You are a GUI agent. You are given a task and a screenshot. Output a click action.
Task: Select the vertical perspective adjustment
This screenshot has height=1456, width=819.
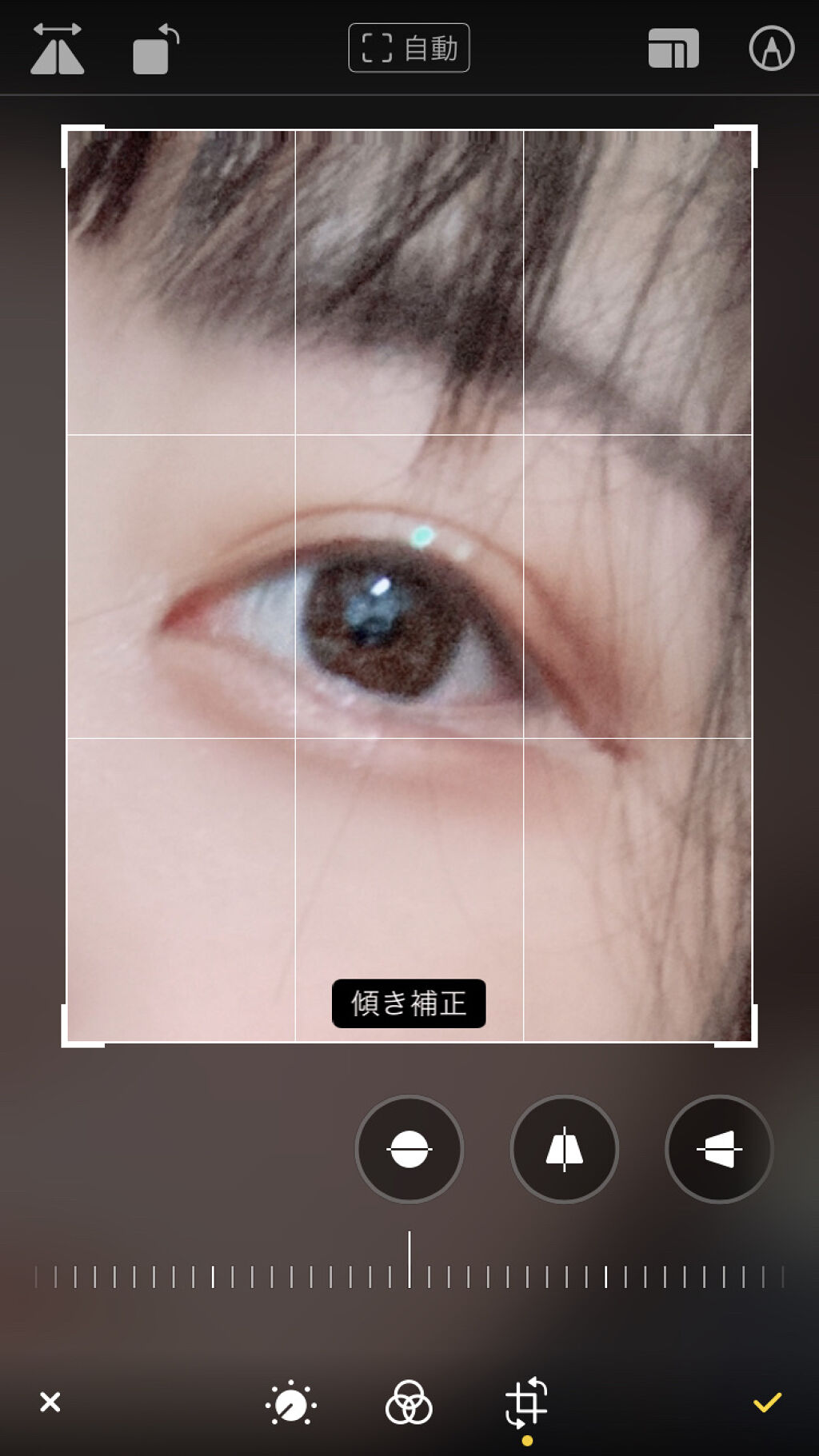[564, 1148]
